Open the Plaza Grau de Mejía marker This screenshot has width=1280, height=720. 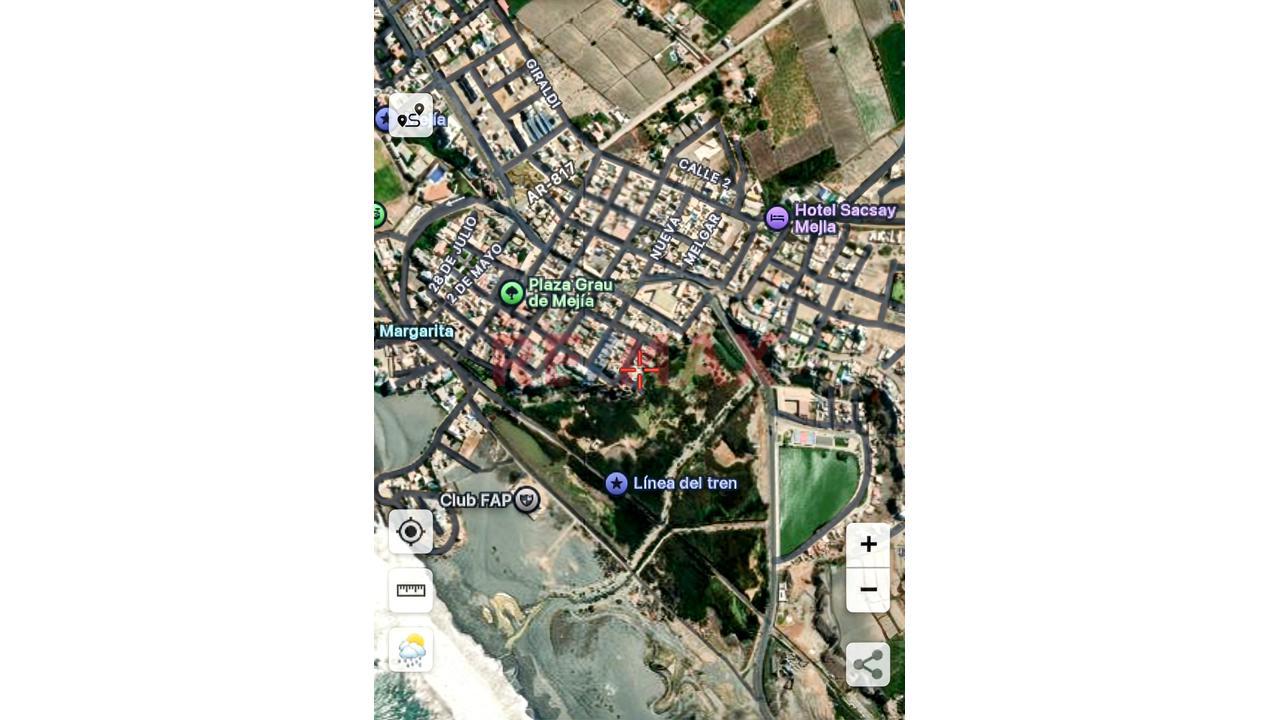[512, 293]
